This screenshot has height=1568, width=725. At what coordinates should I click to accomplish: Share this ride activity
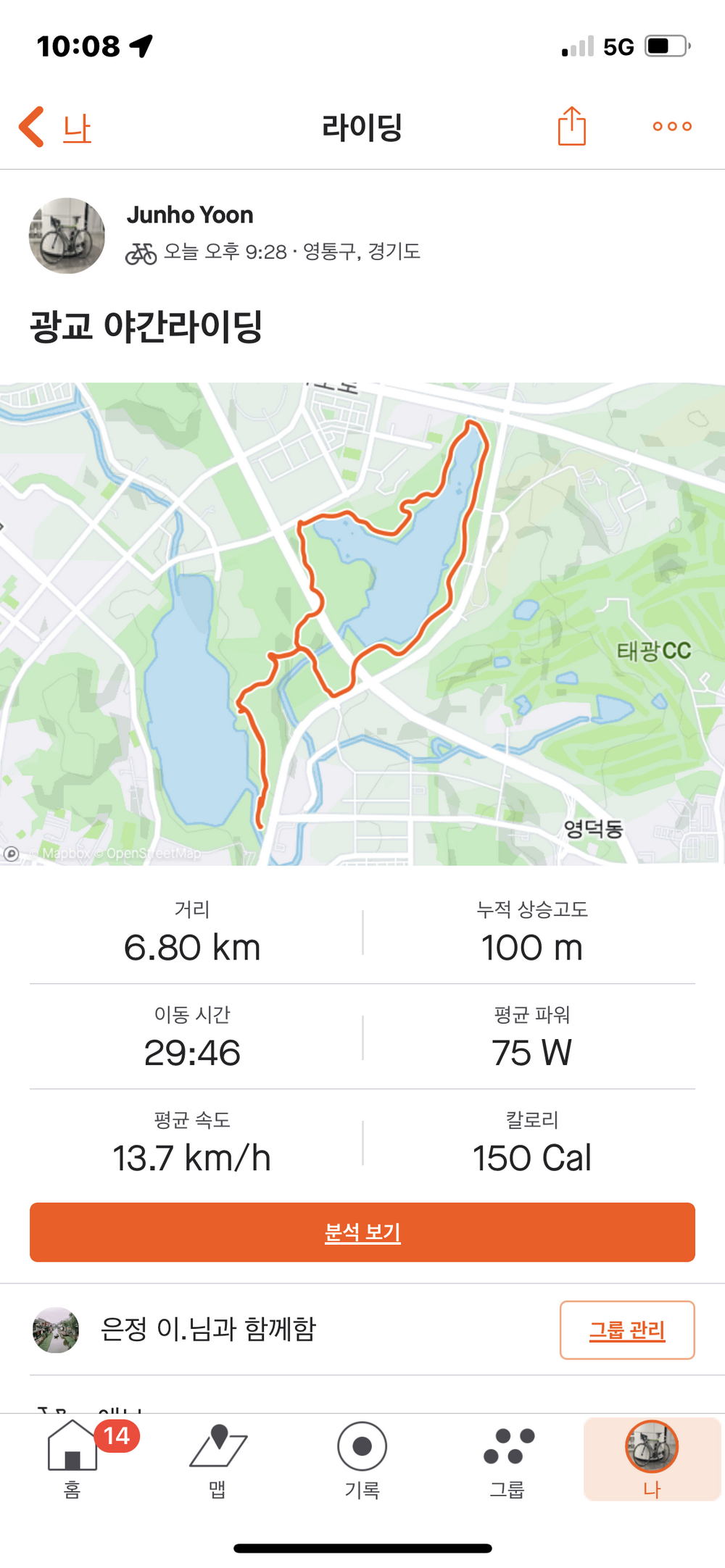coord(571,127)
